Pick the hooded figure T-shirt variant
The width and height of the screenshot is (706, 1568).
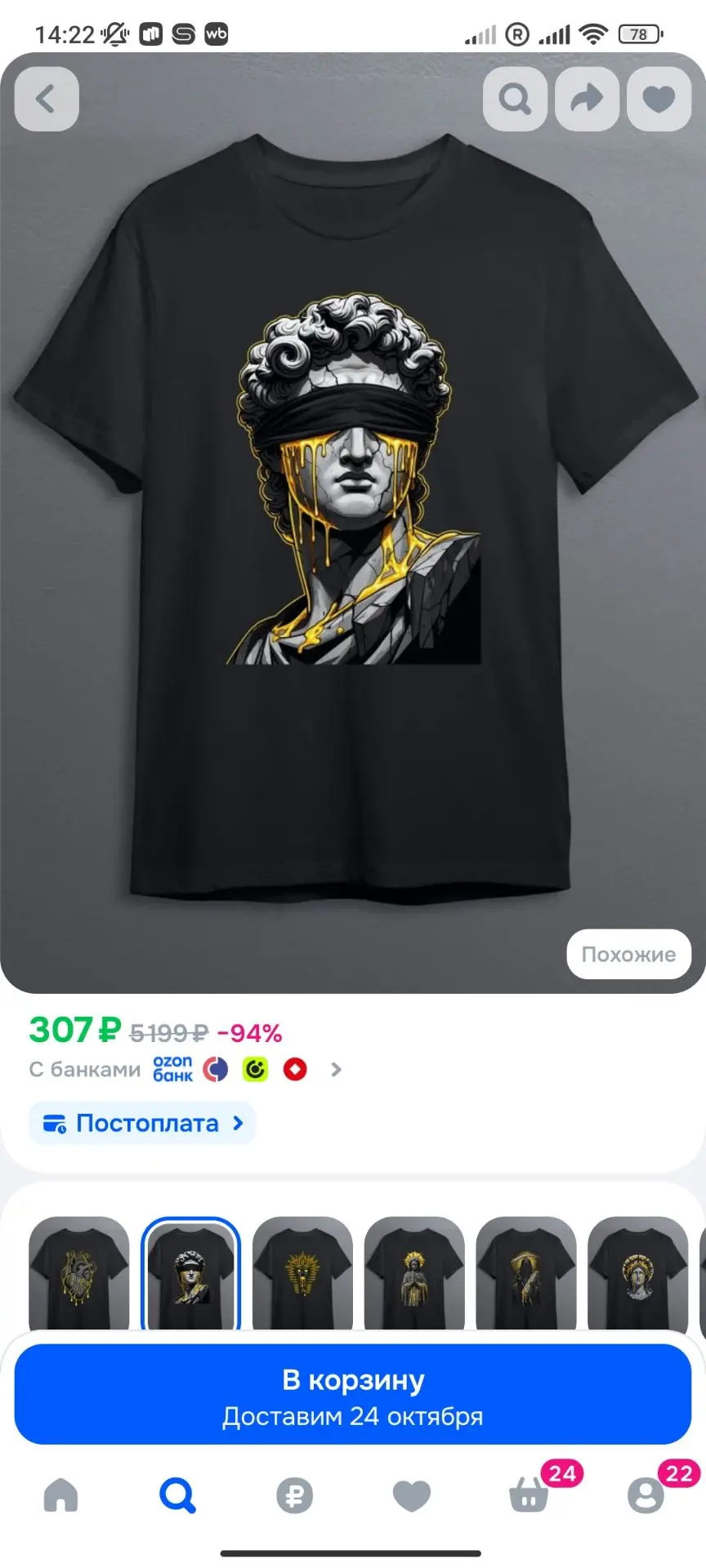[x=526, y=1276]
